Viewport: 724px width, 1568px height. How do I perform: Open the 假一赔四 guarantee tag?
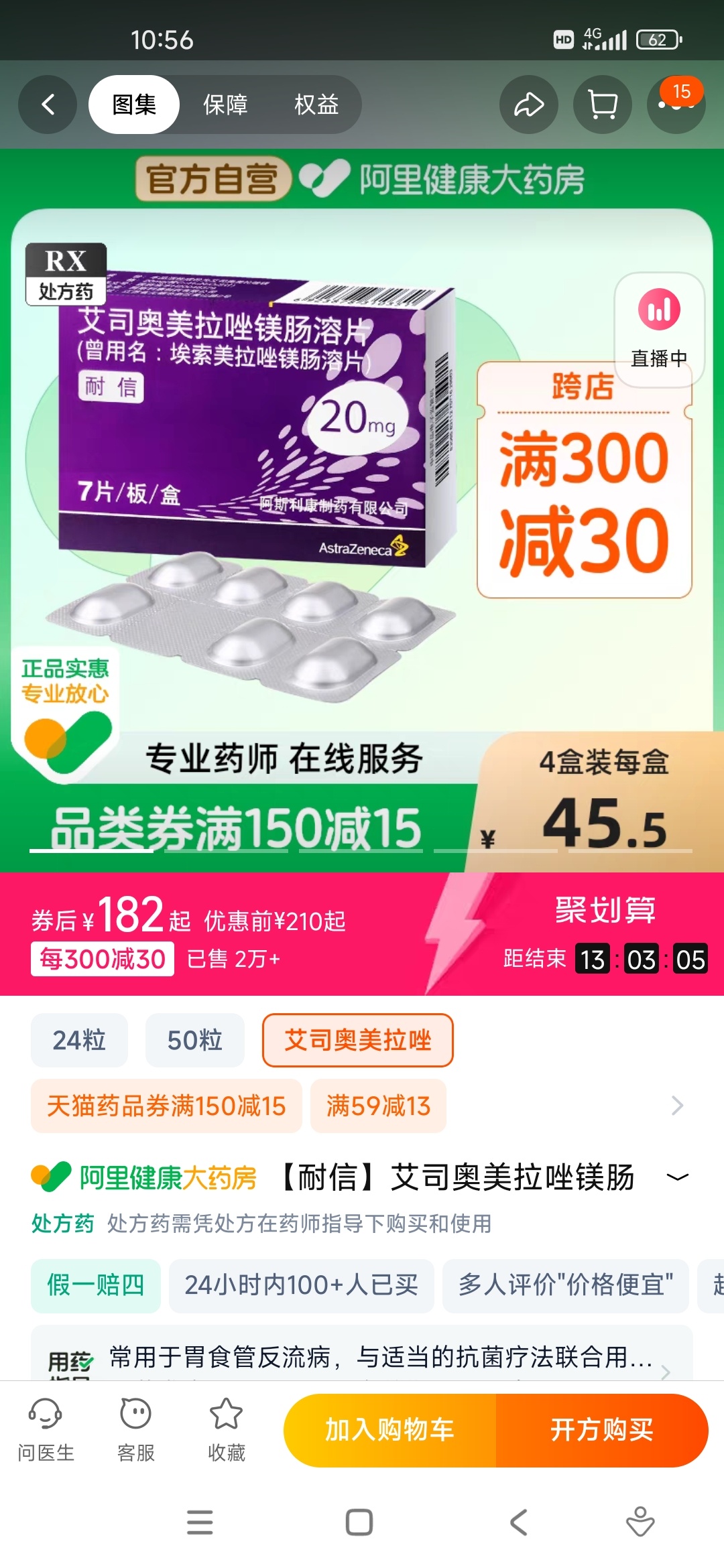[x=96, y=1285]
